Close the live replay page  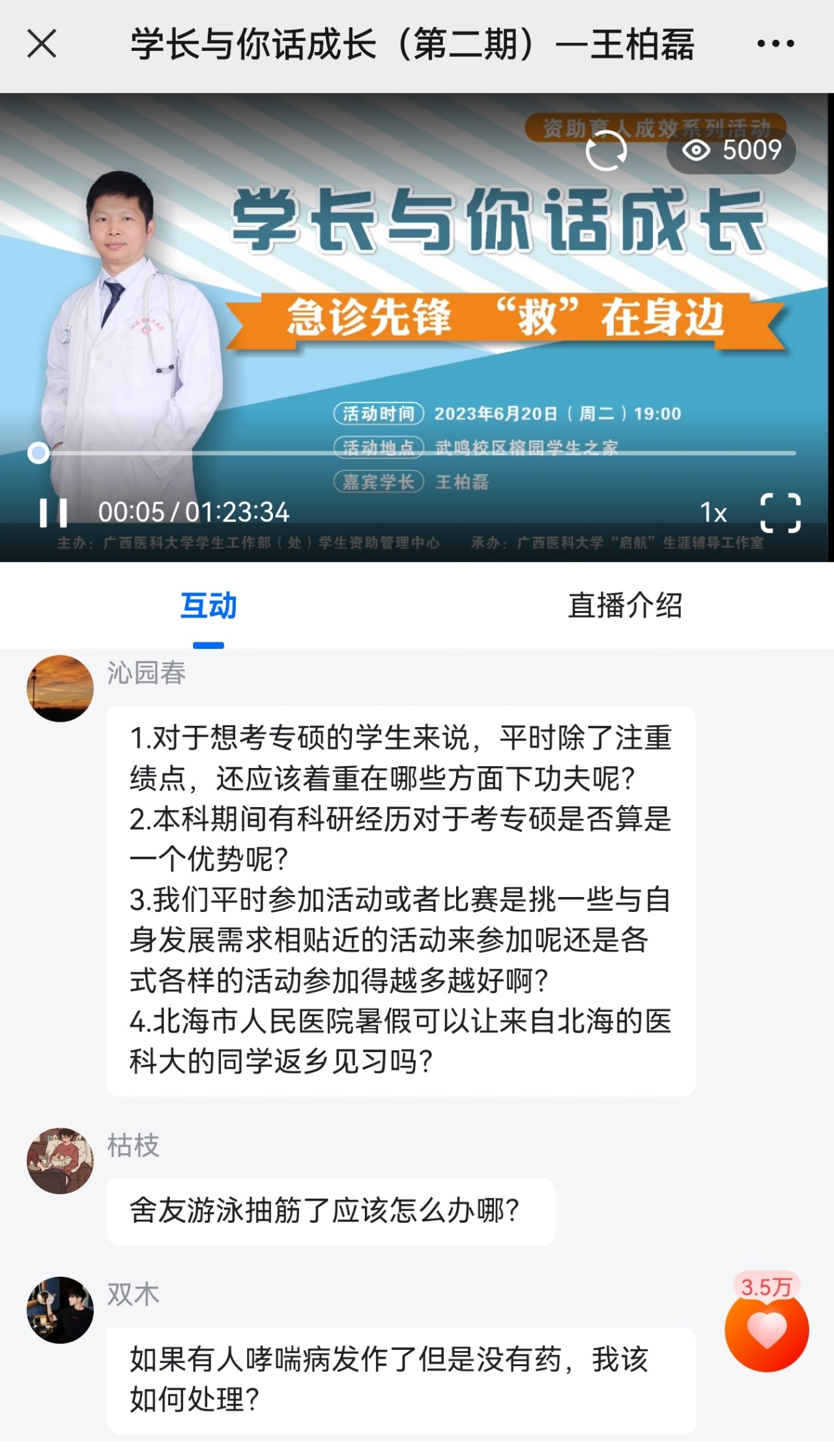[42, 44]
